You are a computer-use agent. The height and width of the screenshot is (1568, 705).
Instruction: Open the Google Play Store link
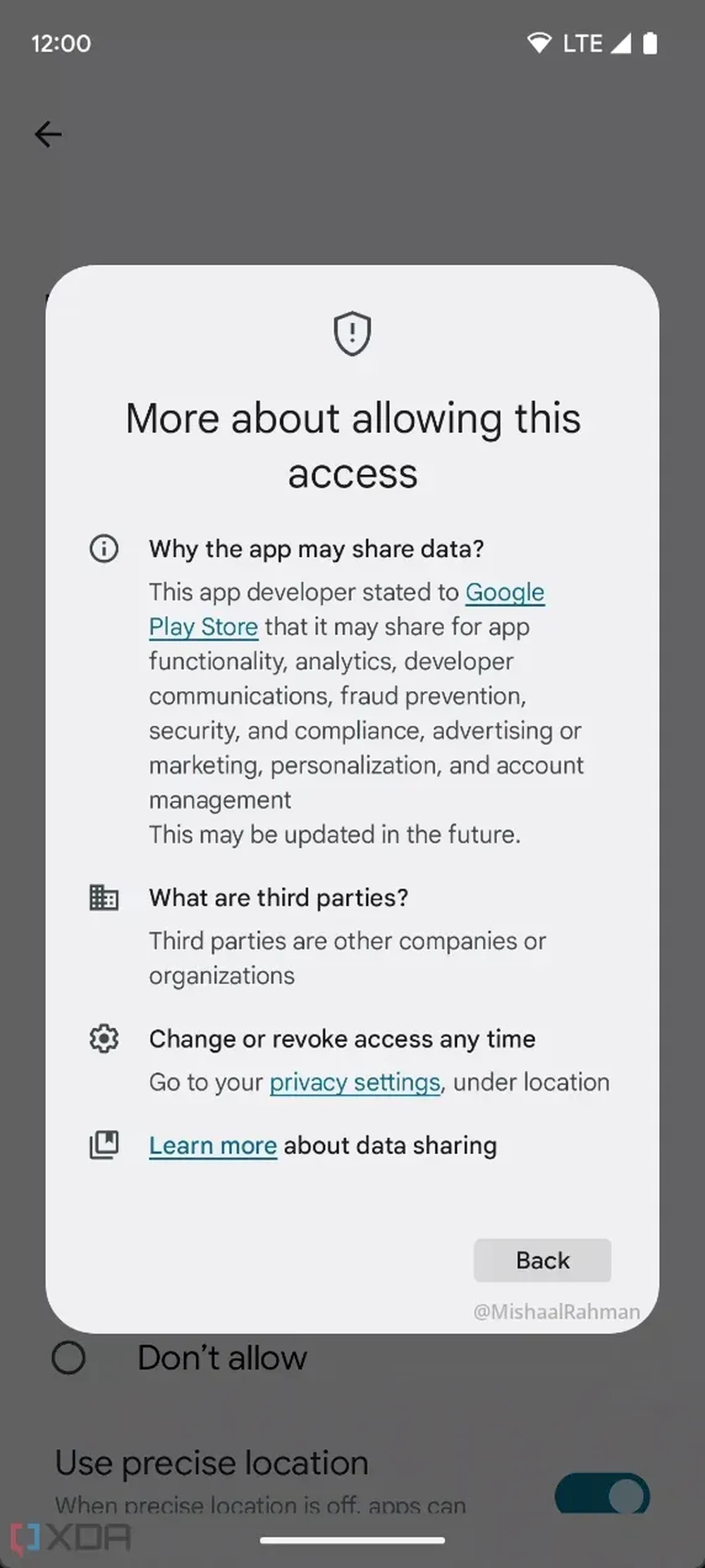(504, 592)
